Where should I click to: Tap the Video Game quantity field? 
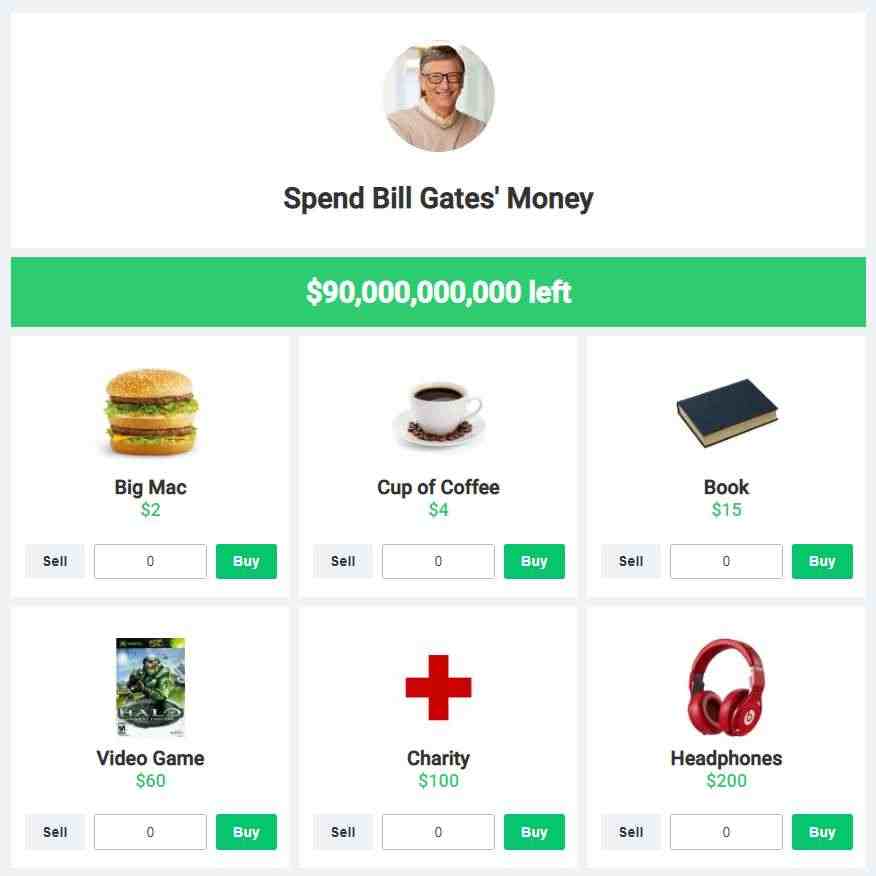tap(150, 832)
